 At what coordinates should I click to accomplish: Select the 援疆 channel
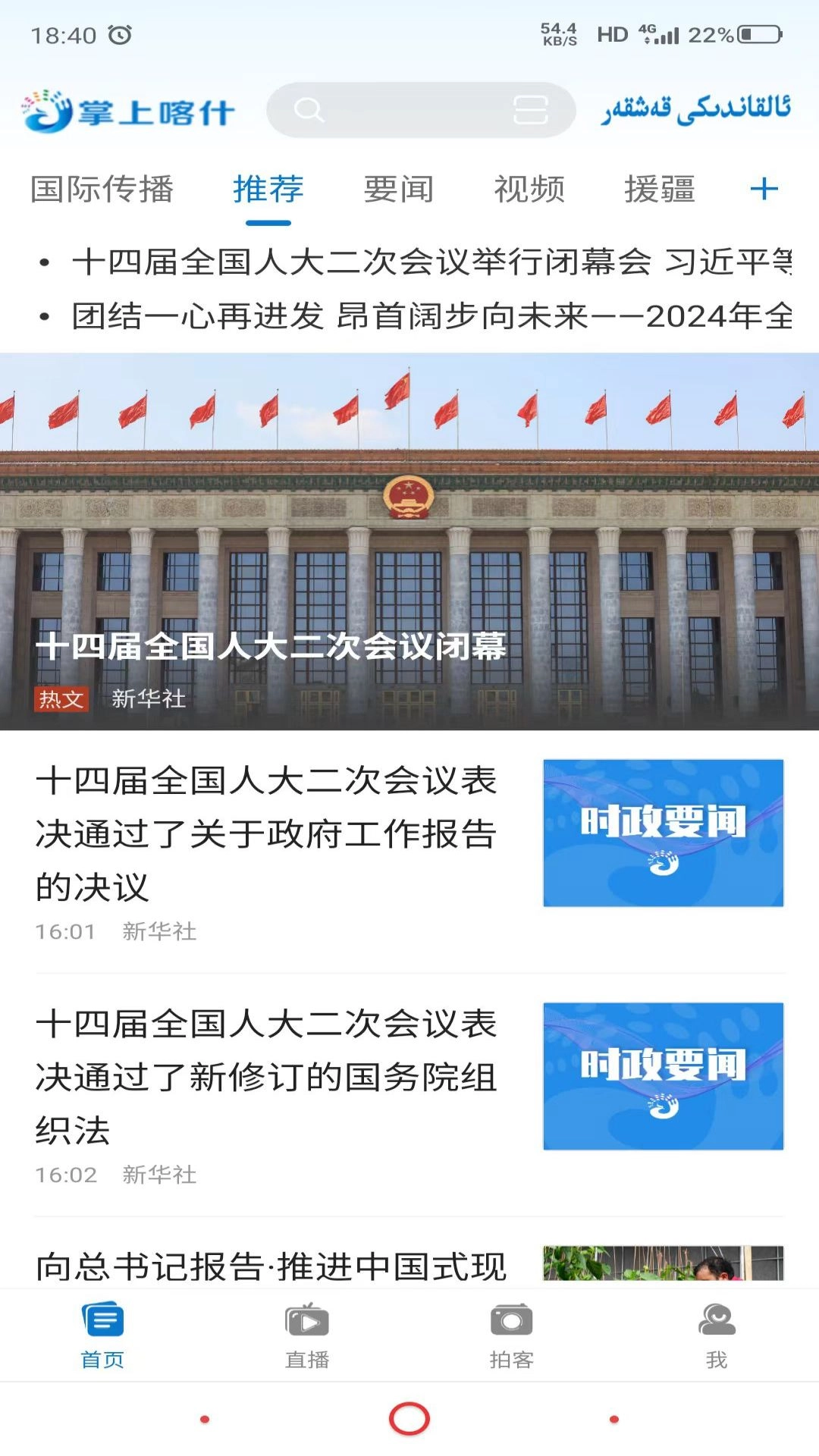660,190
